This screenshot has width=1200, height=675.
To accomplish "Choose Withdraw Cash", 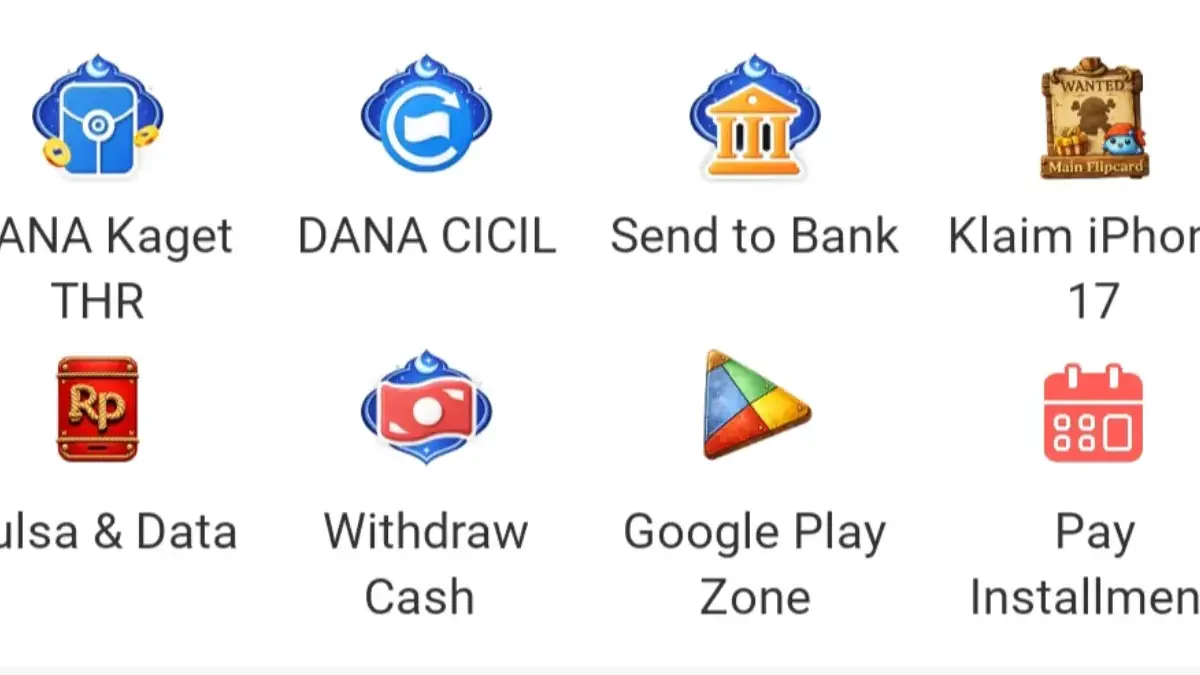I will 426,410.
